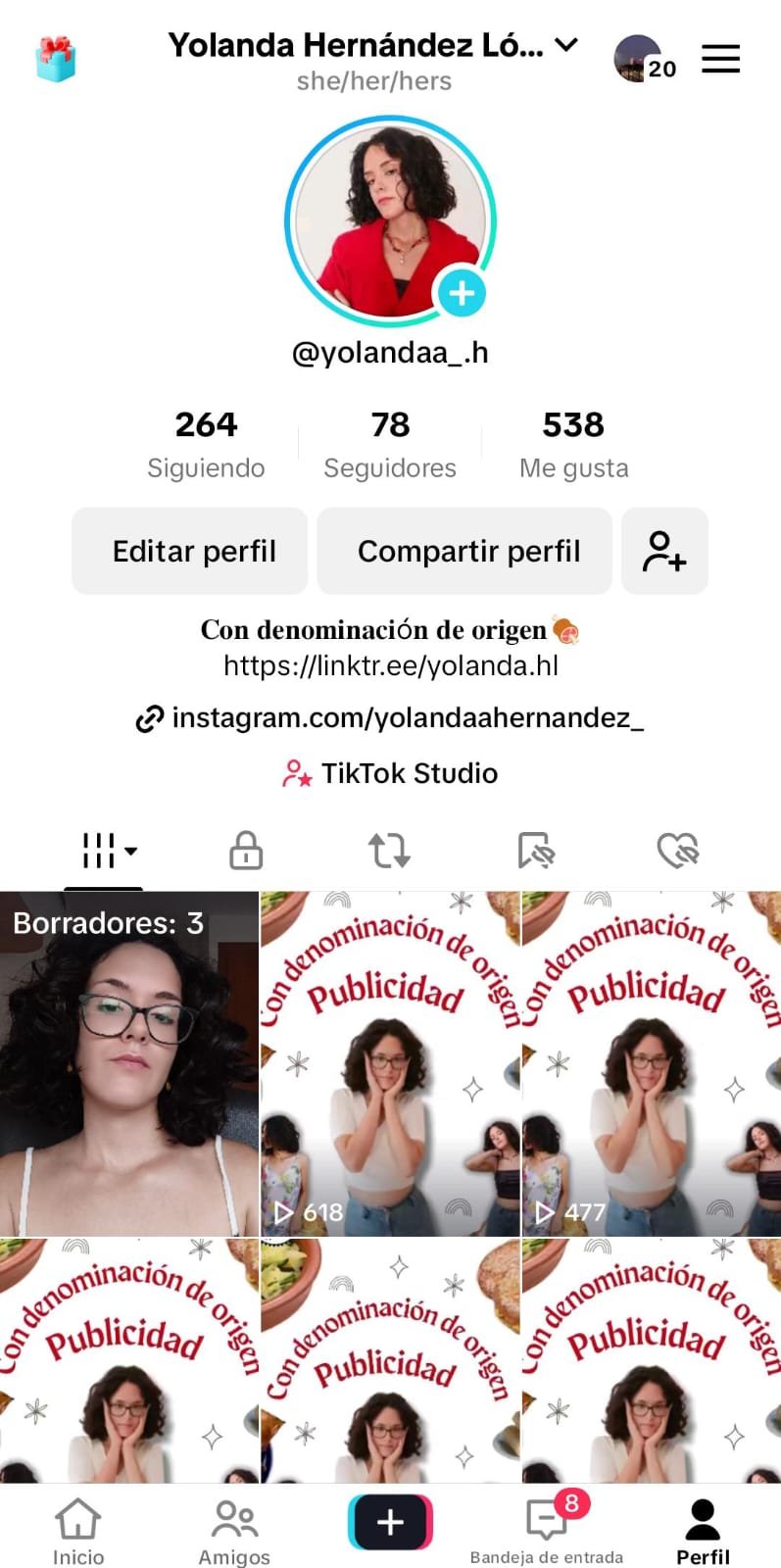View the Siguiendo list

(x=206, y=445)
